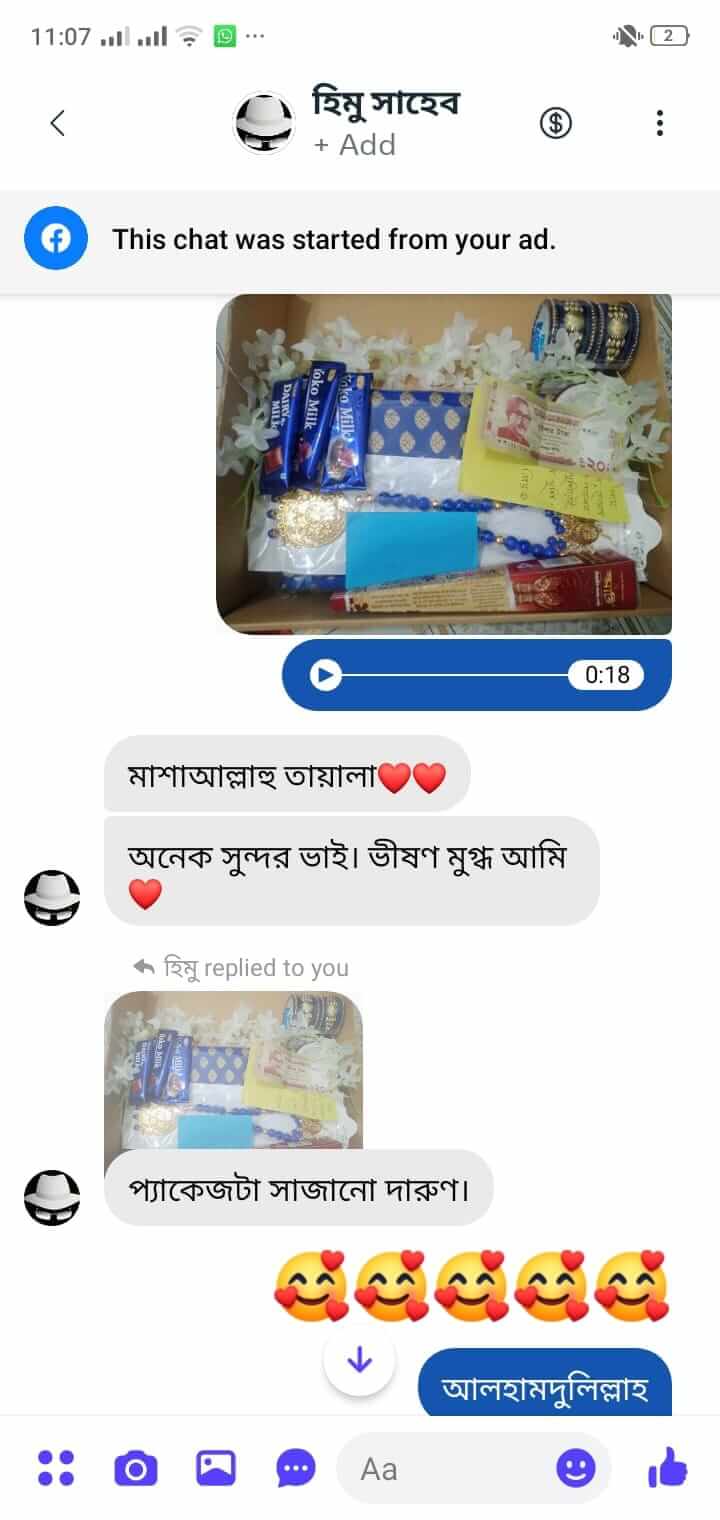Open the emoji picker
This screenshot has width=720, height=1520.
coord(576,1468)
